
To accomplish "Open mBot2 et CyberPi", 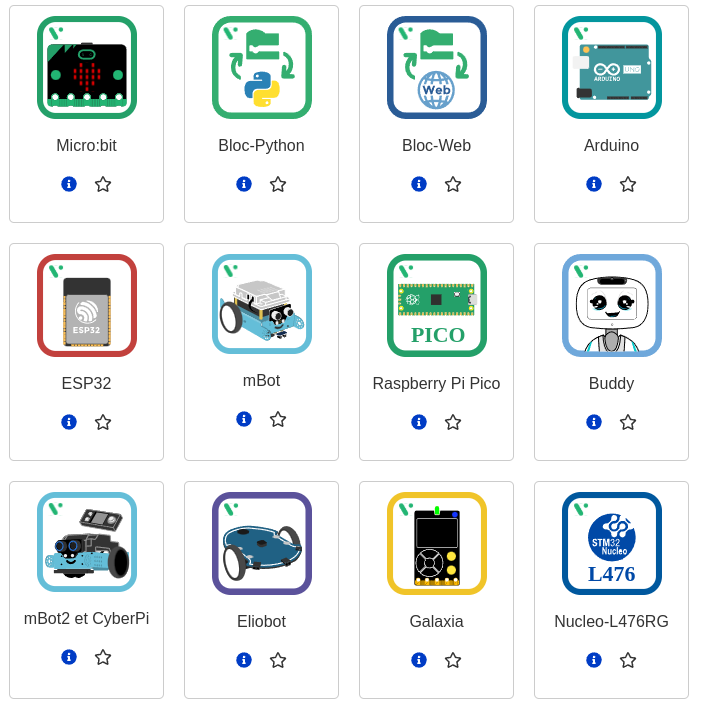I will 86,542.
